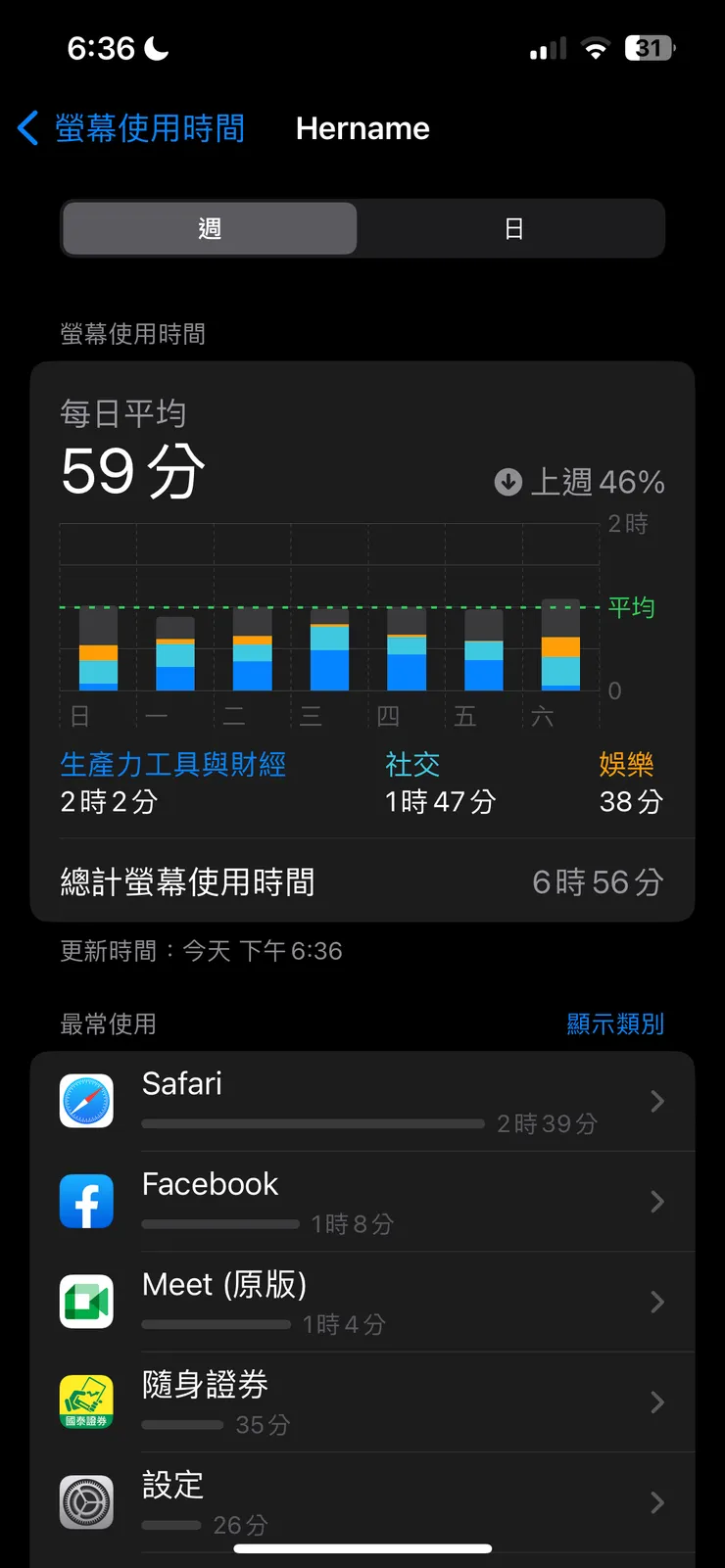This screenshot has height=1568, width=725.
Task: Tap the 設定 (Settings) gear icon
Action: (x=86, y=1501)
